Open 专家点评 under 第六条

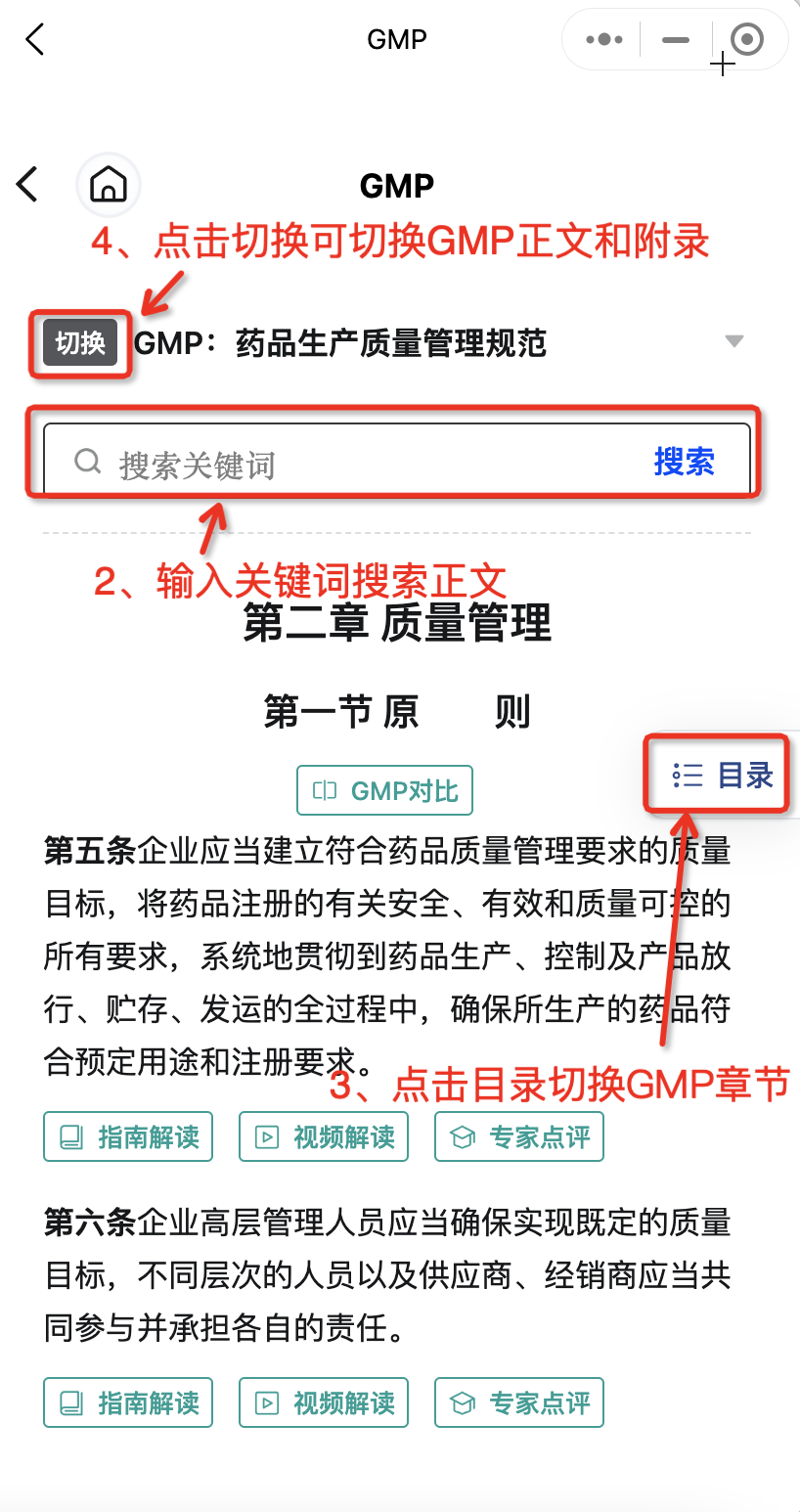519,1402
